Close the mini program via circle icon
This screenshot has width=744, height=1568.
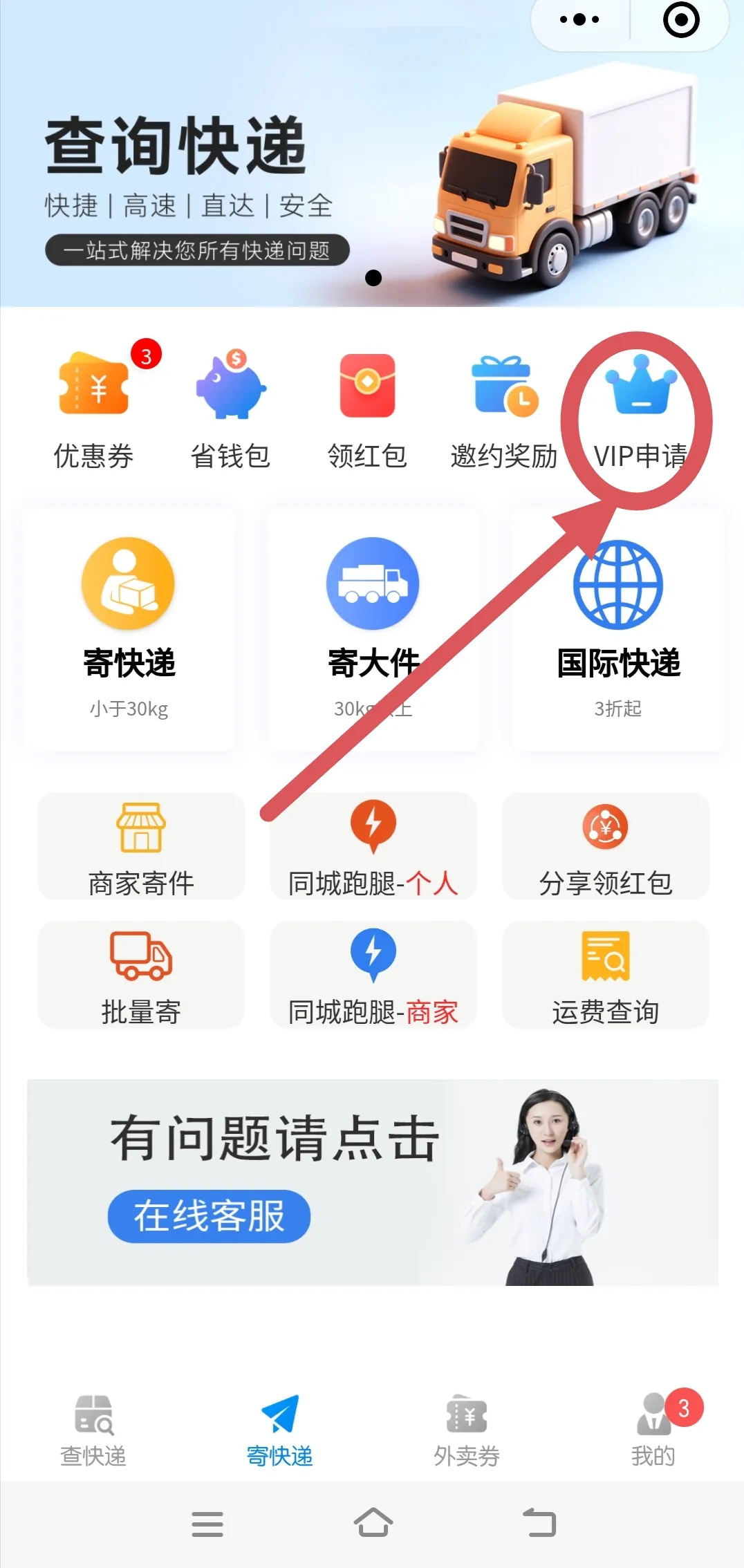pyautogui.click(x=681, y=20)
